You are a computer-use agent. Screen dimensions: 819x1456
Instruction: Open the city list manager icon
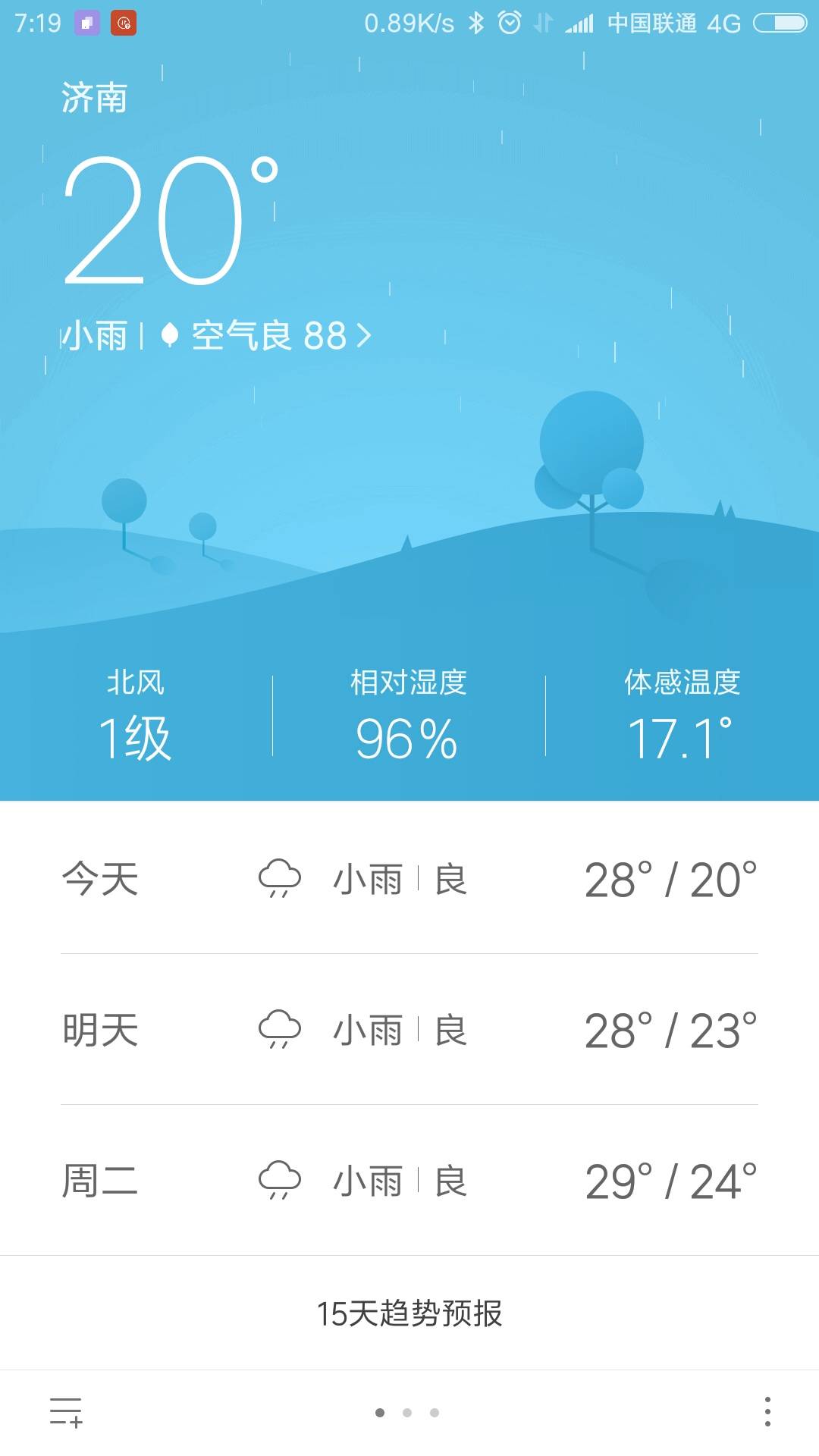click(66, 1412)
